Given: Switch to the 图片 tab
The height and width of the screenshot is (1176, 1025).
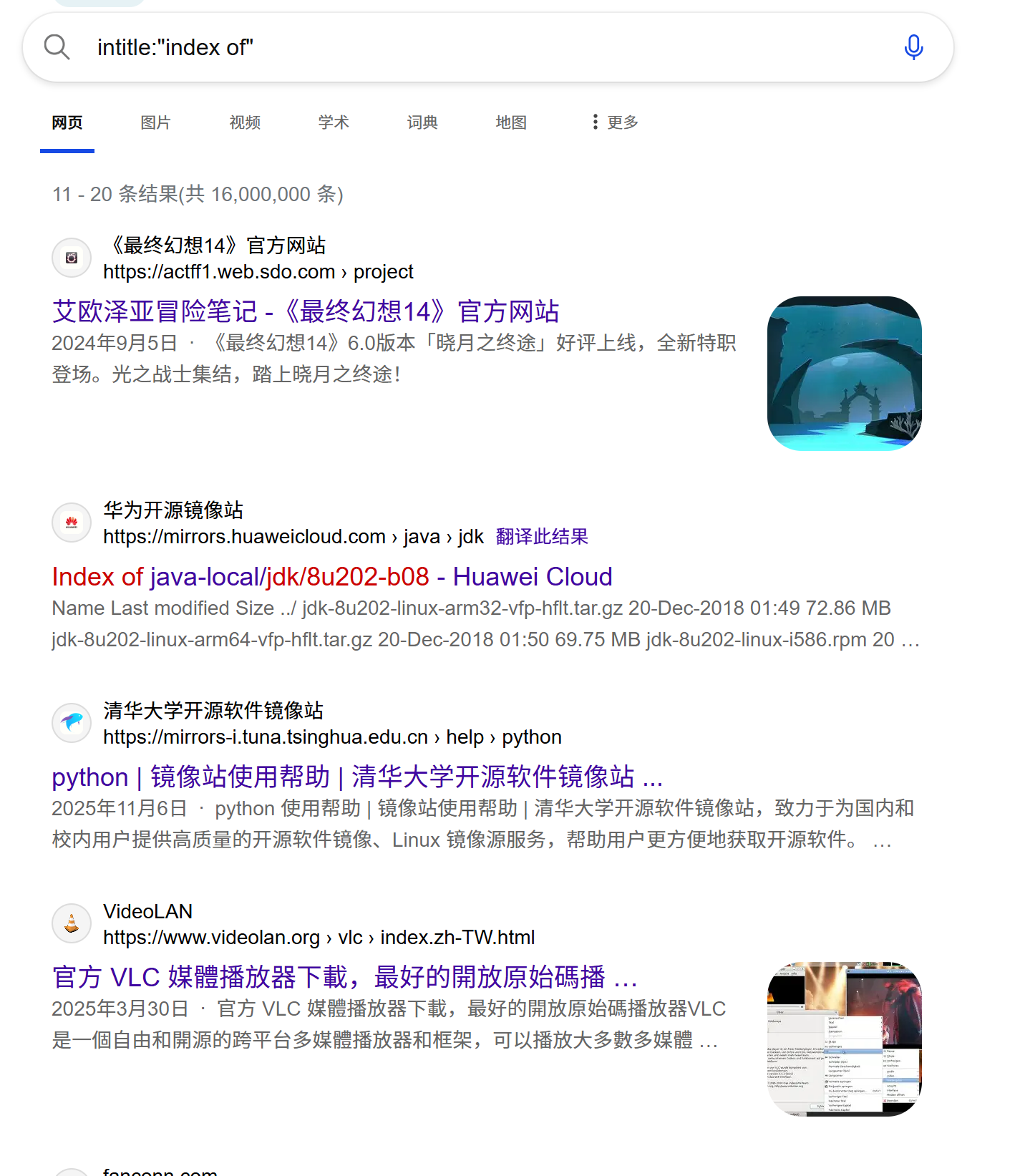Looking at the screenshot, I should 155,122.
